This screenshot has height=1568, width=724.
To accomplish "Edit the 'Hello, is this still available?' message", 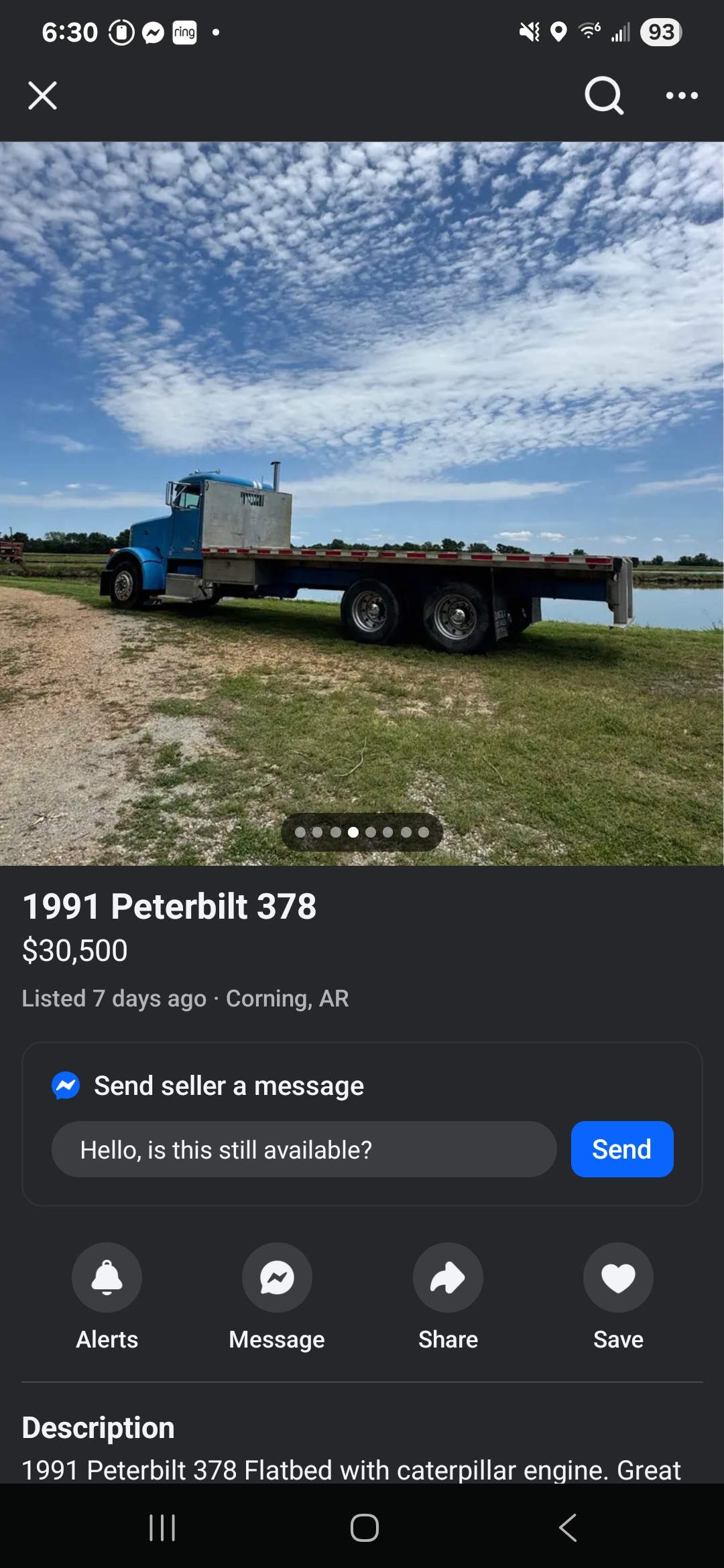I will pos(304,1150).
